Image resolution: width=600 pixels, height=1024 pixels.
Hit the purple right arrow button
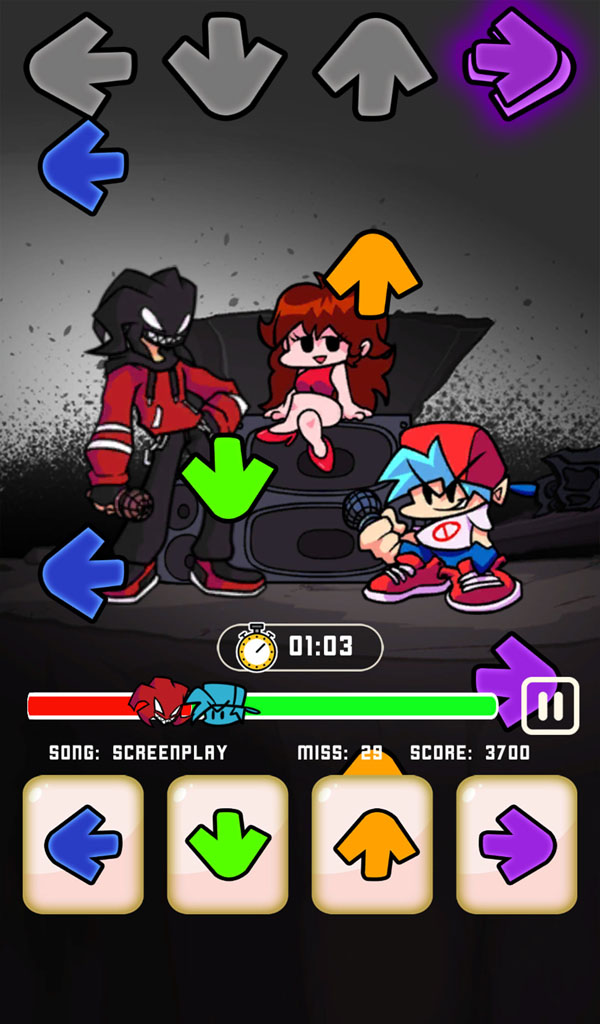click(x=516, y=845)
